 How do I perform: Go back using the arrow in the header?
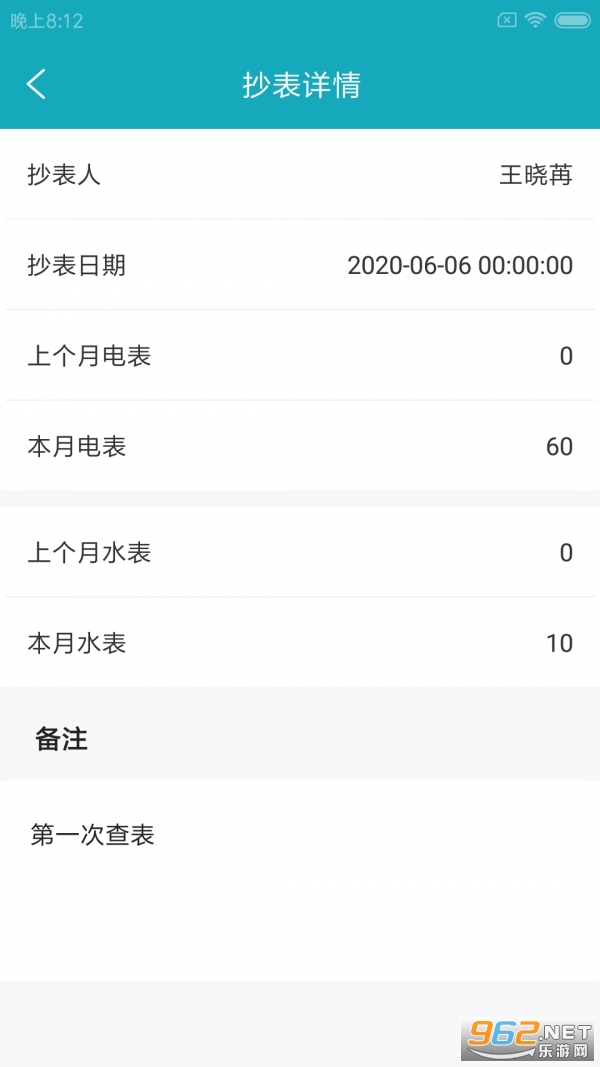click(37, 84)
